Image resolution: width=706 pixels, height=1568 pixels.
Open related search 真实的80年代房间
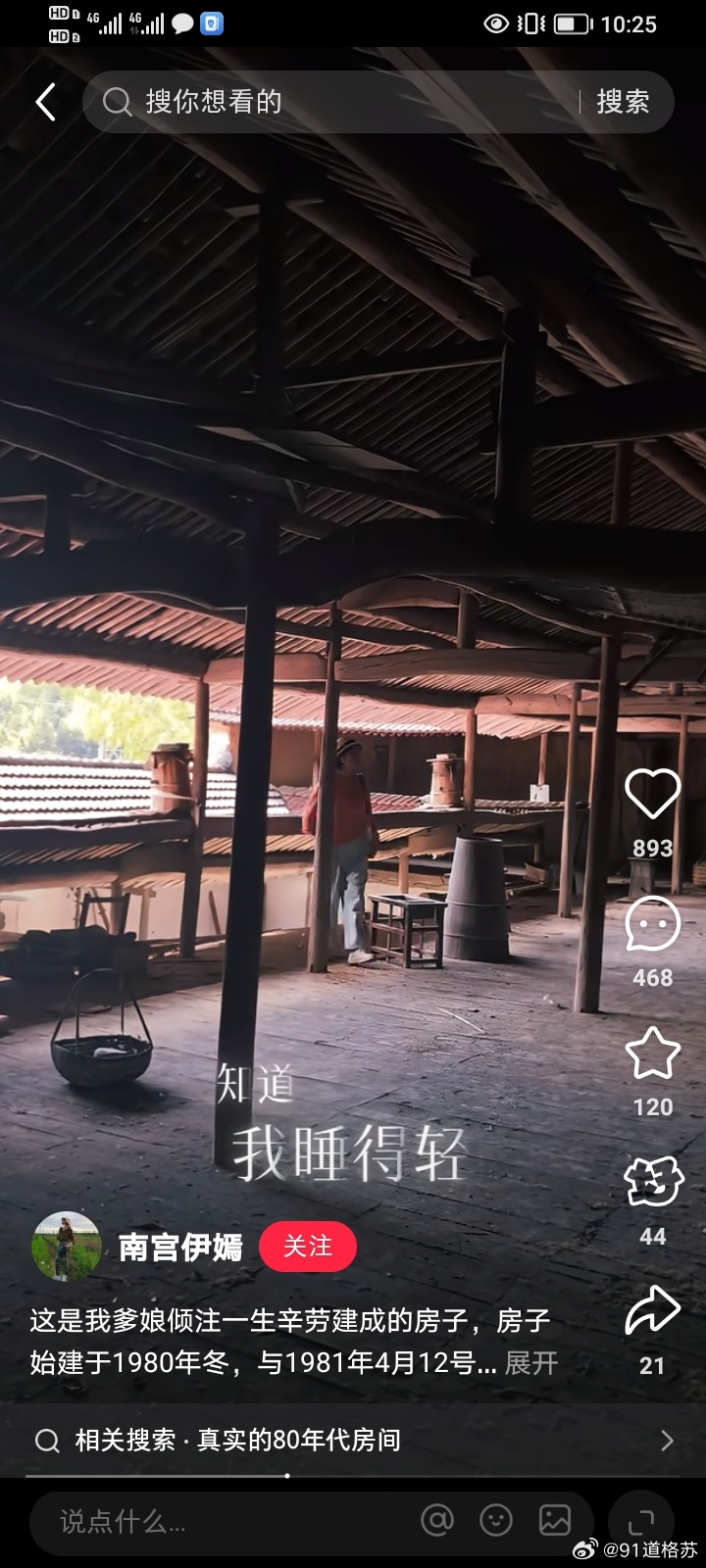click(x=353, y=1440)
